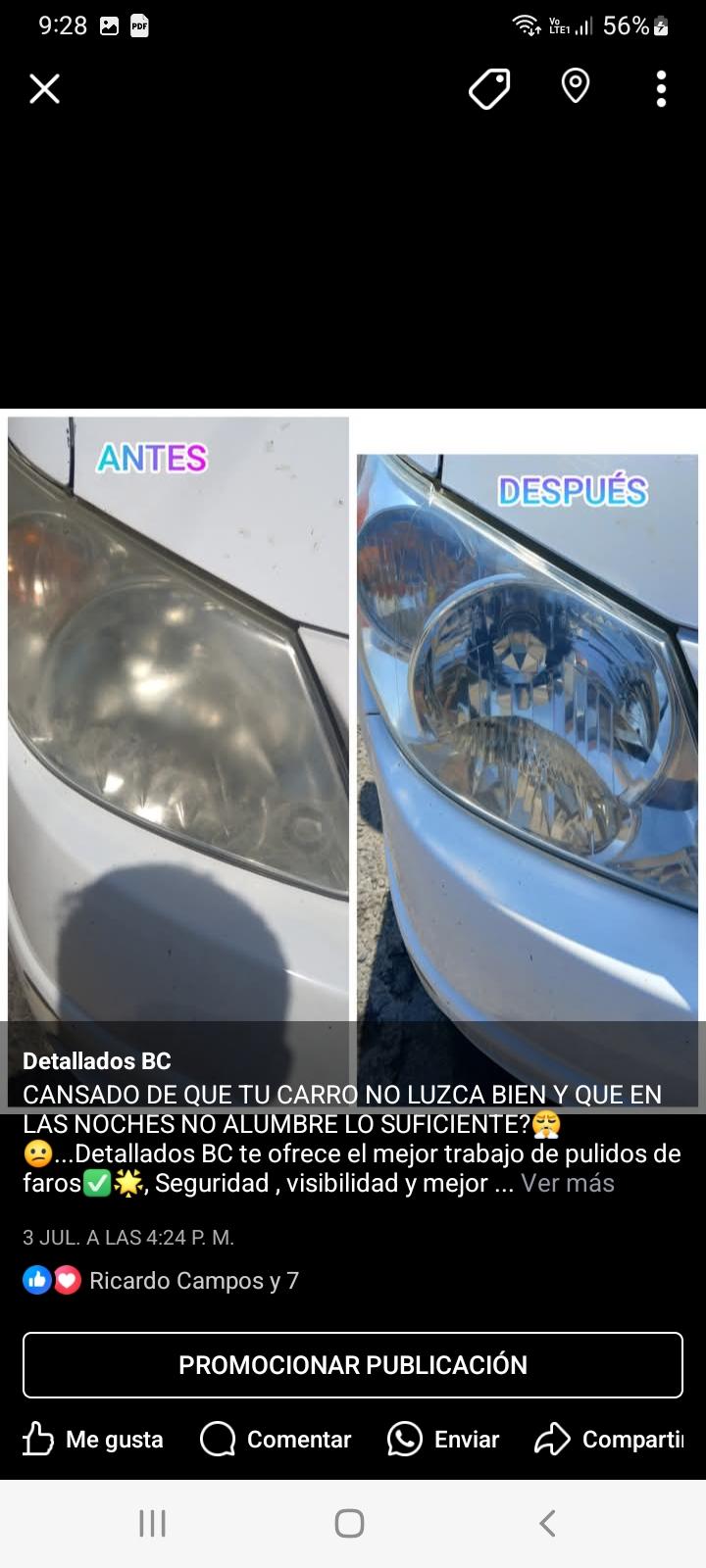Go to the home screen
Image resolution: width=706 pixels, height=1568 pixels.
(x=350, y=1523)
